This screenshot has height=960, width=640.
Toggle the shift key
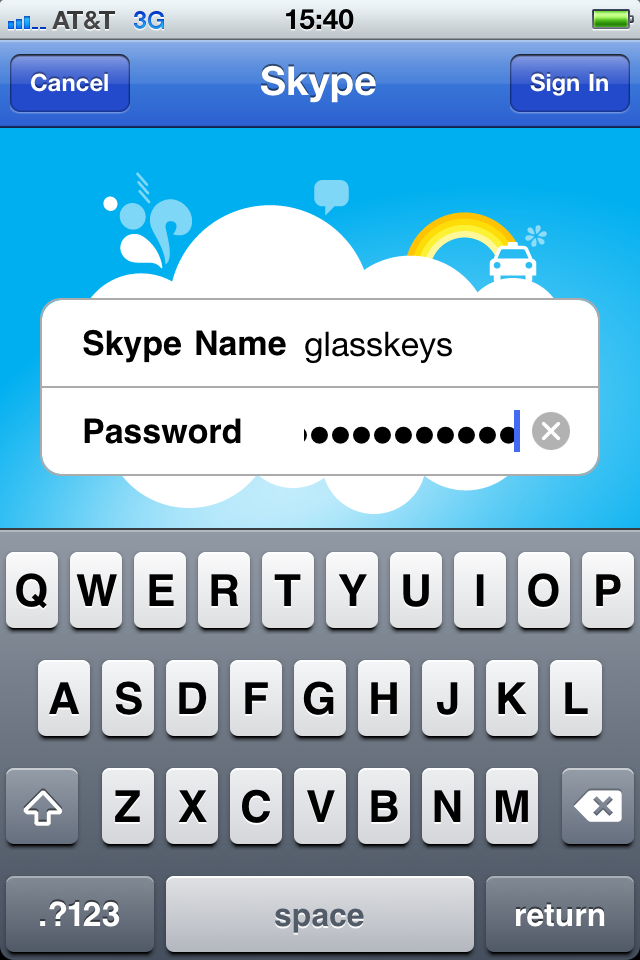[42, 806]
